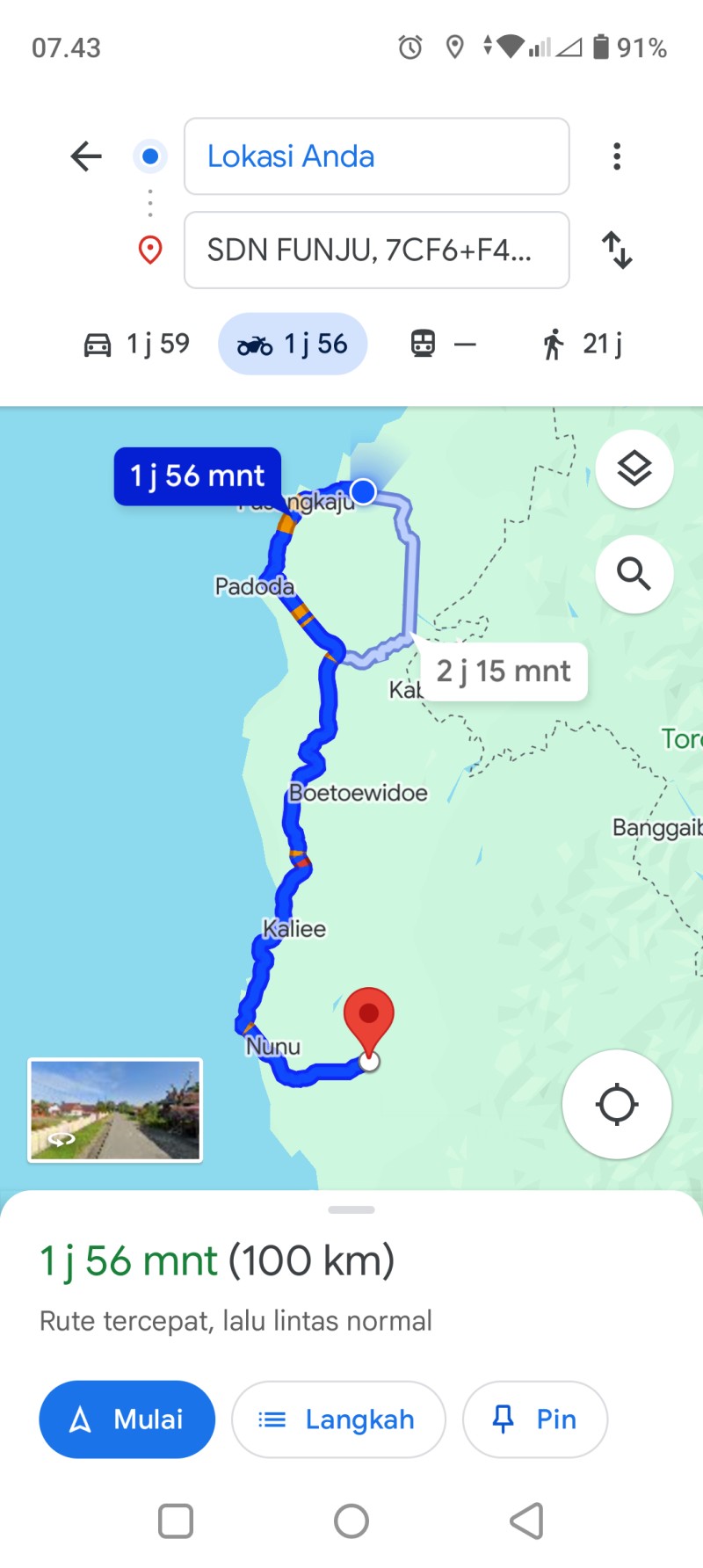Screen dimensions: 703x1568
Task: Open the three-dot overflow menu
Action: click(x=617, y=156)
